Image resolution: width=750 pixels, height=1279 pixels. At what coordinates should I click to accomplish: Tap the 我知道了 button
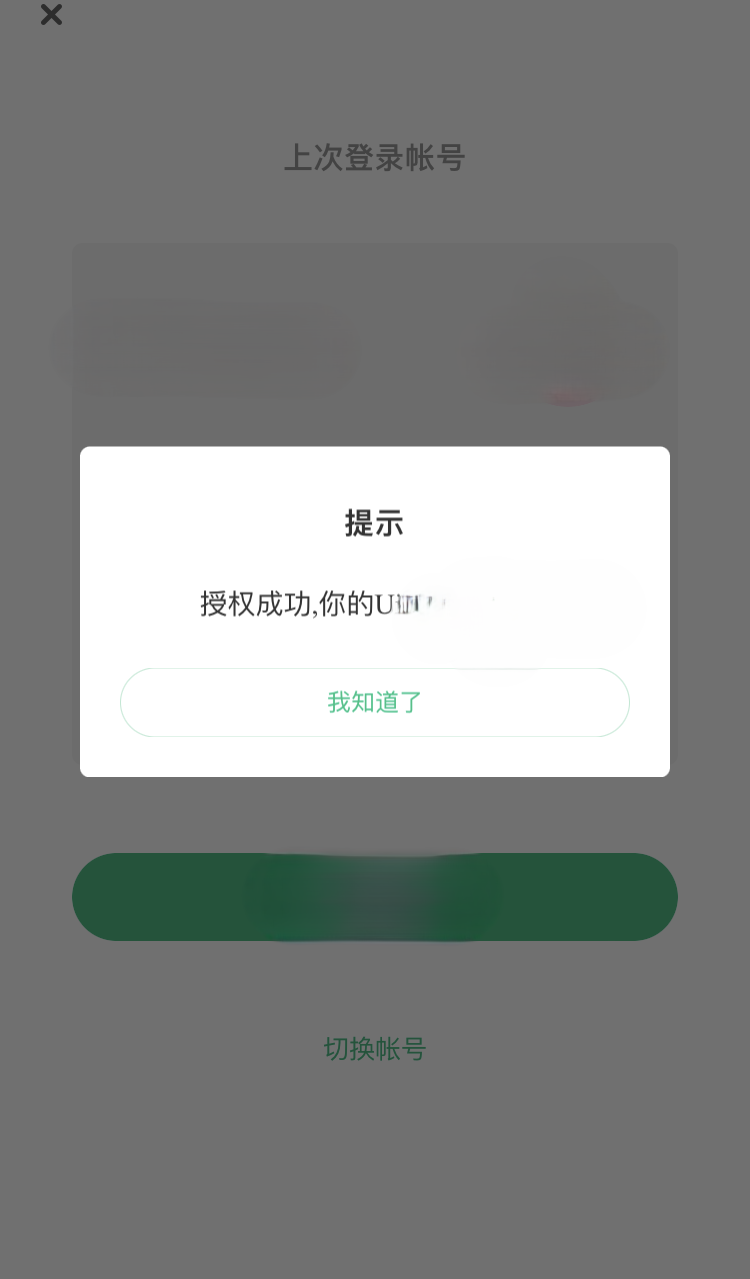(x=374, y=702)
